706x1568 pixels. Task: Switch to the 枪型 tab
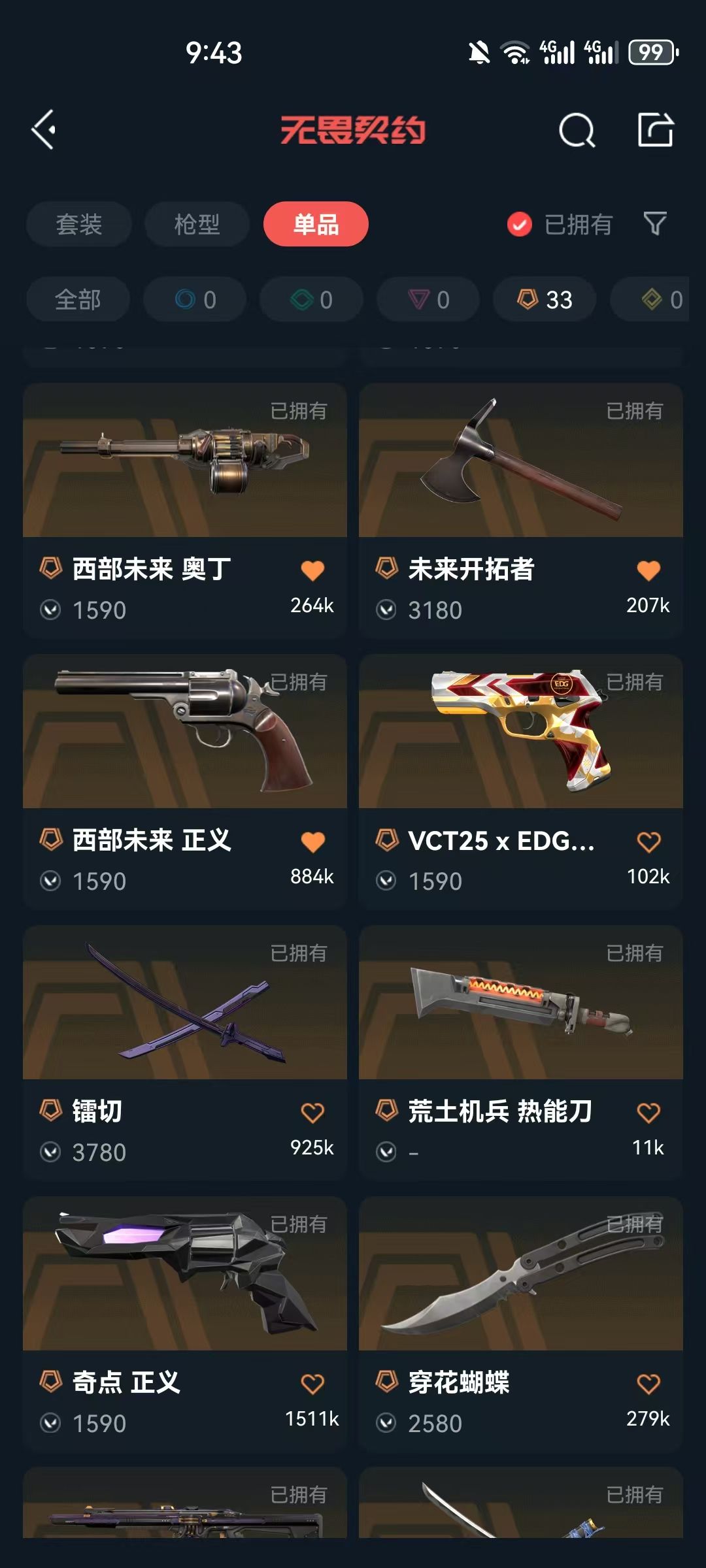point(197,224)
